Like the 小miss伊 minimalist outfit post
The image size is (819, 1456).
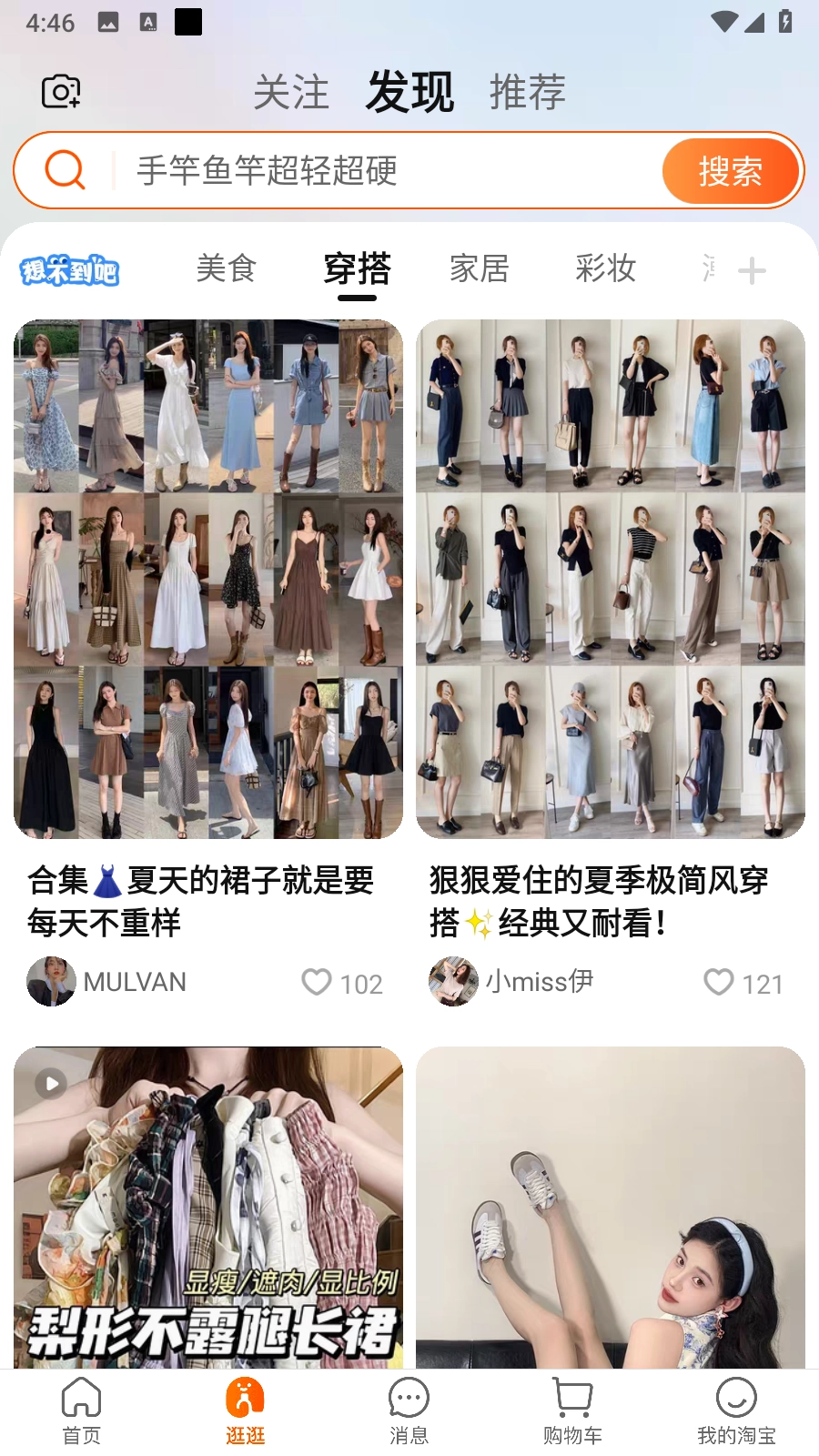click(719, 983)
